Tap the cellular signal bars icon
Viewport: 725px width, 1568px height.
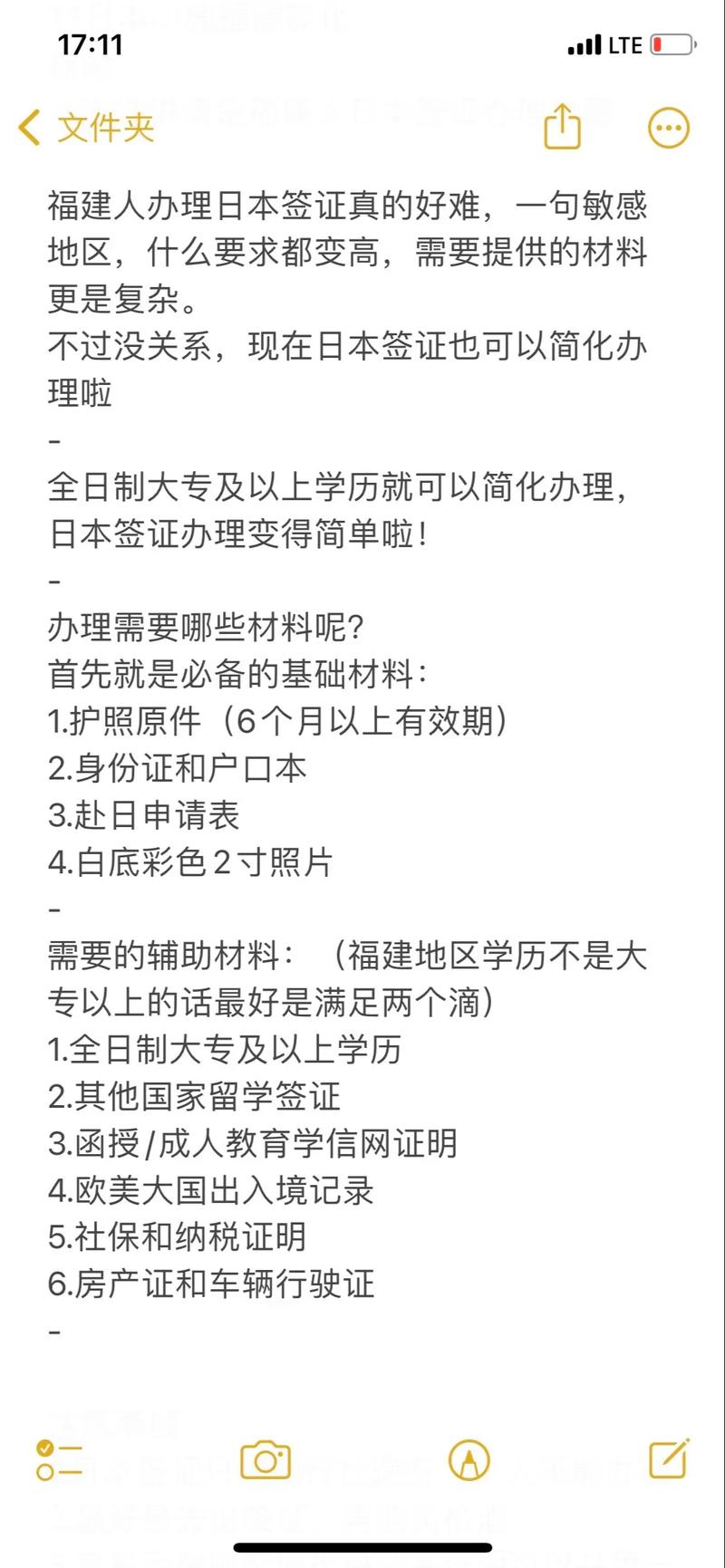pos(585,43)
